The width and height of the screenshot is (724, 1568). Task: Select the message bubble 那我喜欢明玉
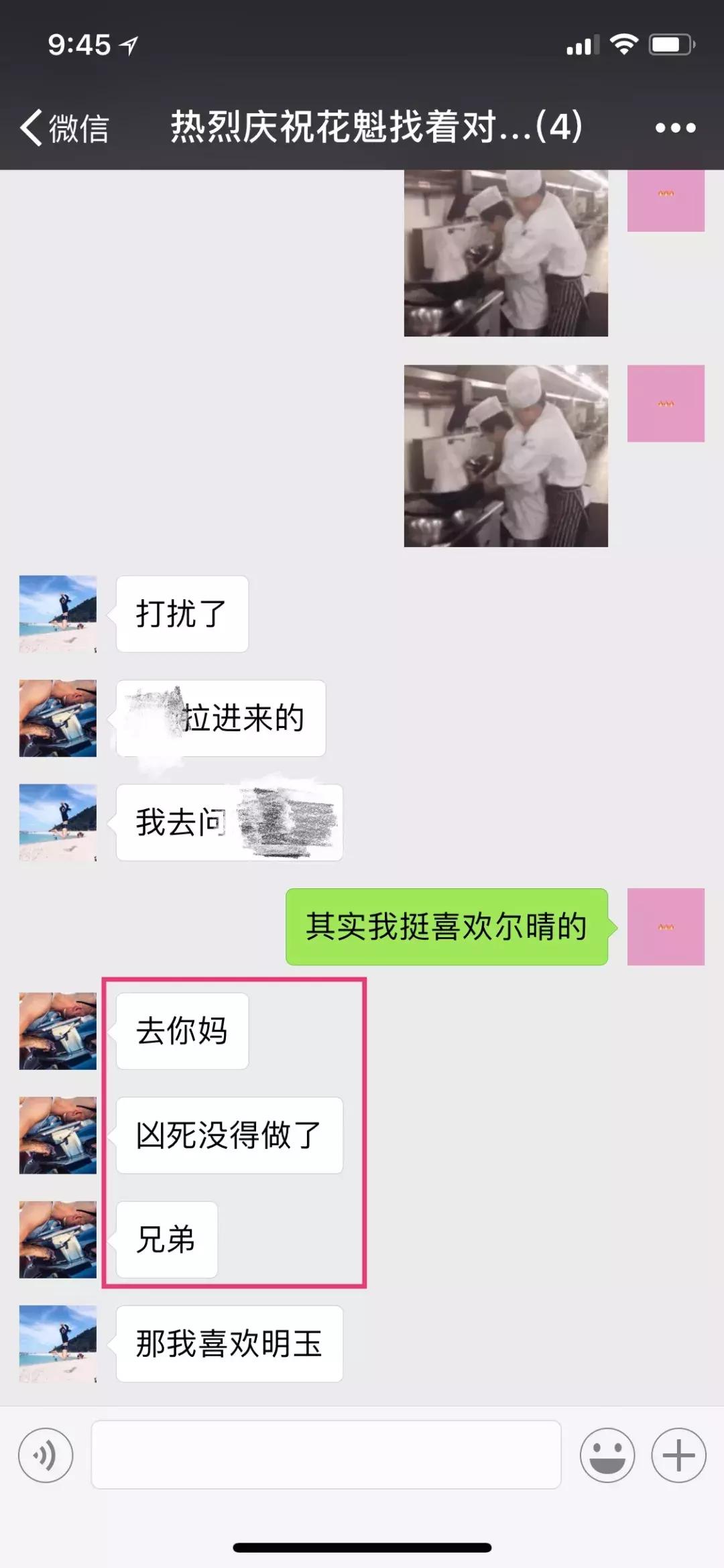click(x=229, y=1344)
